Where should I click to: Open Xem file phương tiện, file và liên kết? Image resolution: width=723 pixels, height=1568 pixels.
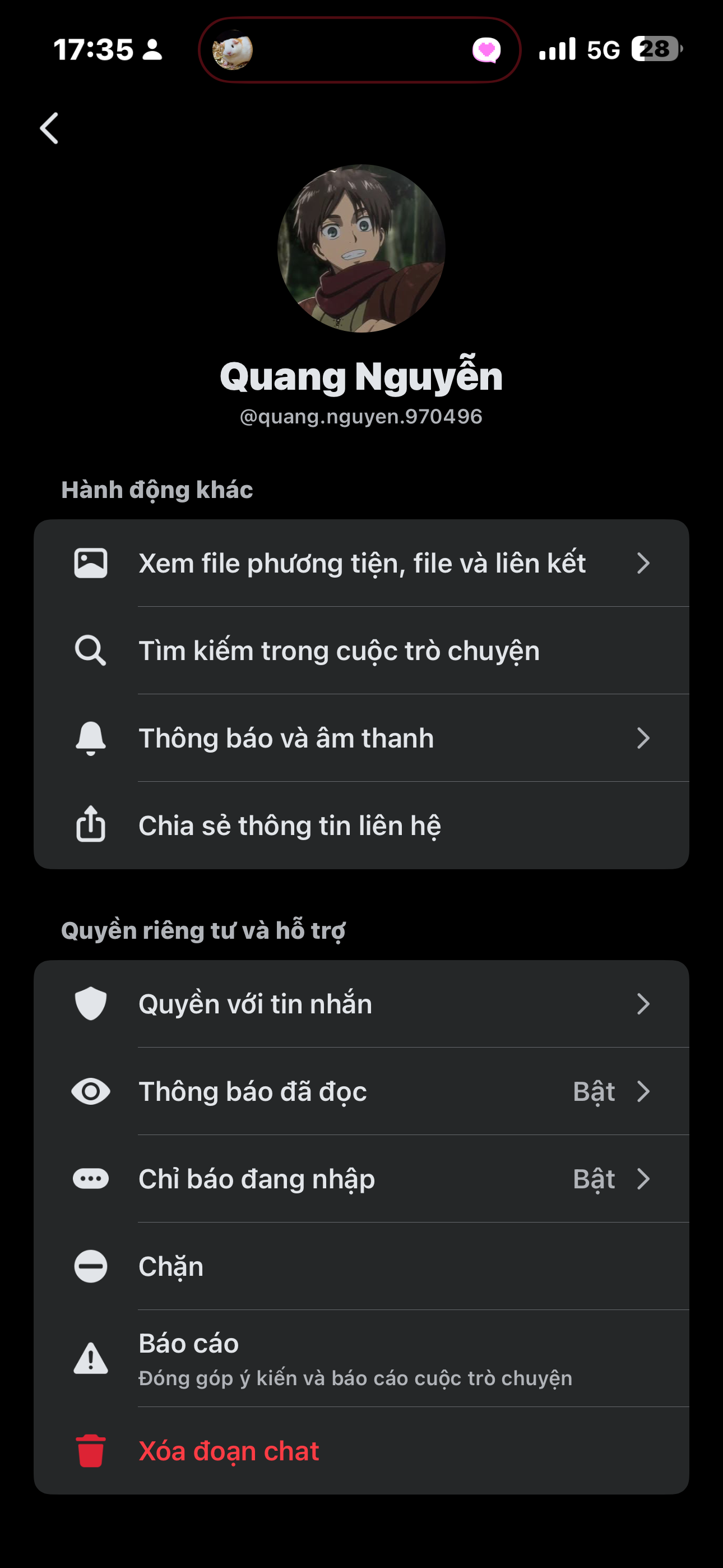coord(361,563)
